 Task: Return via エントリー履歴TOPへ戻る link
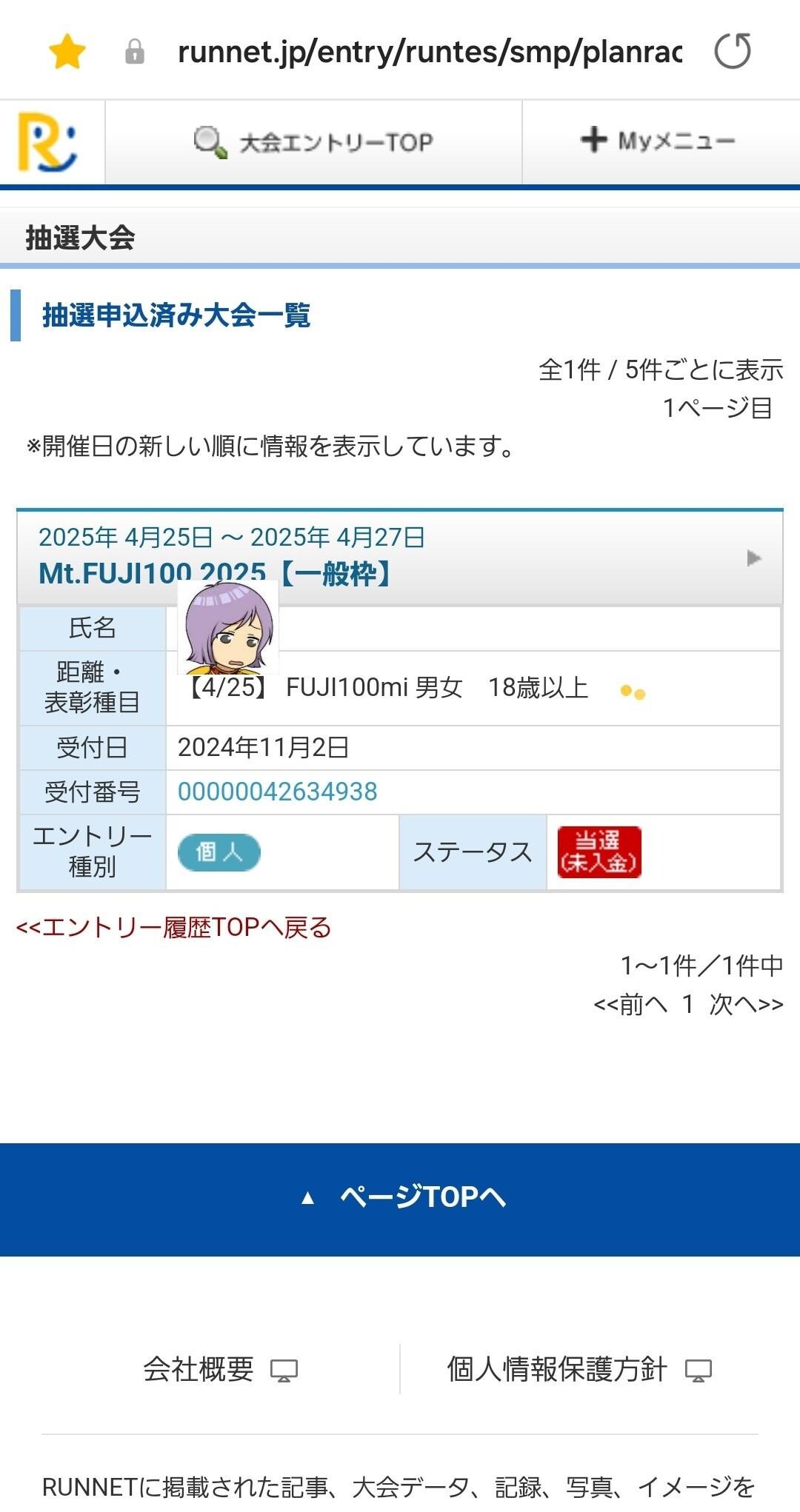[x=174, y=926]
